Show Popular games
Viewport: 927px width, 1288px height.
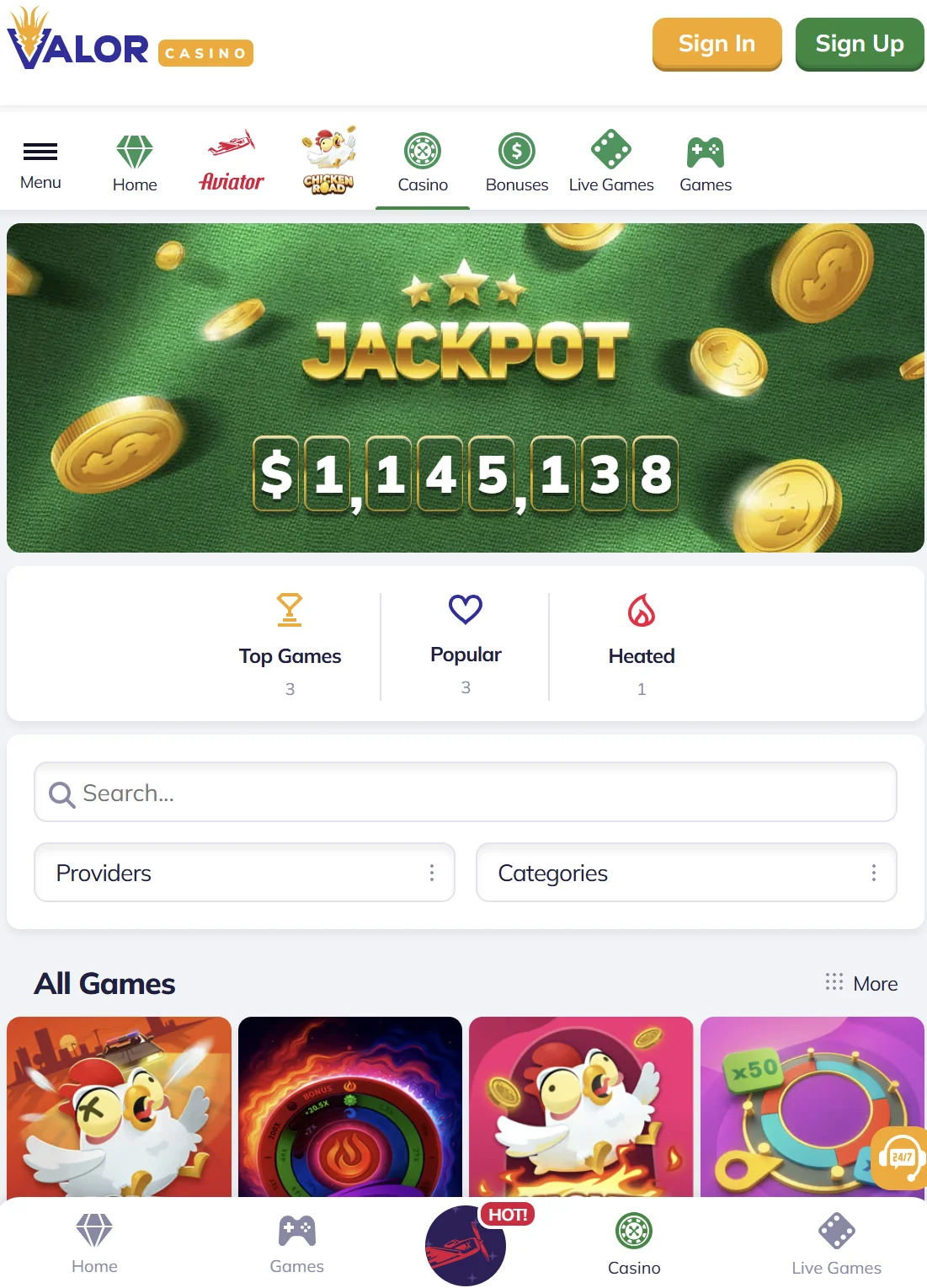pyautogui.click(x=466, y=644)
